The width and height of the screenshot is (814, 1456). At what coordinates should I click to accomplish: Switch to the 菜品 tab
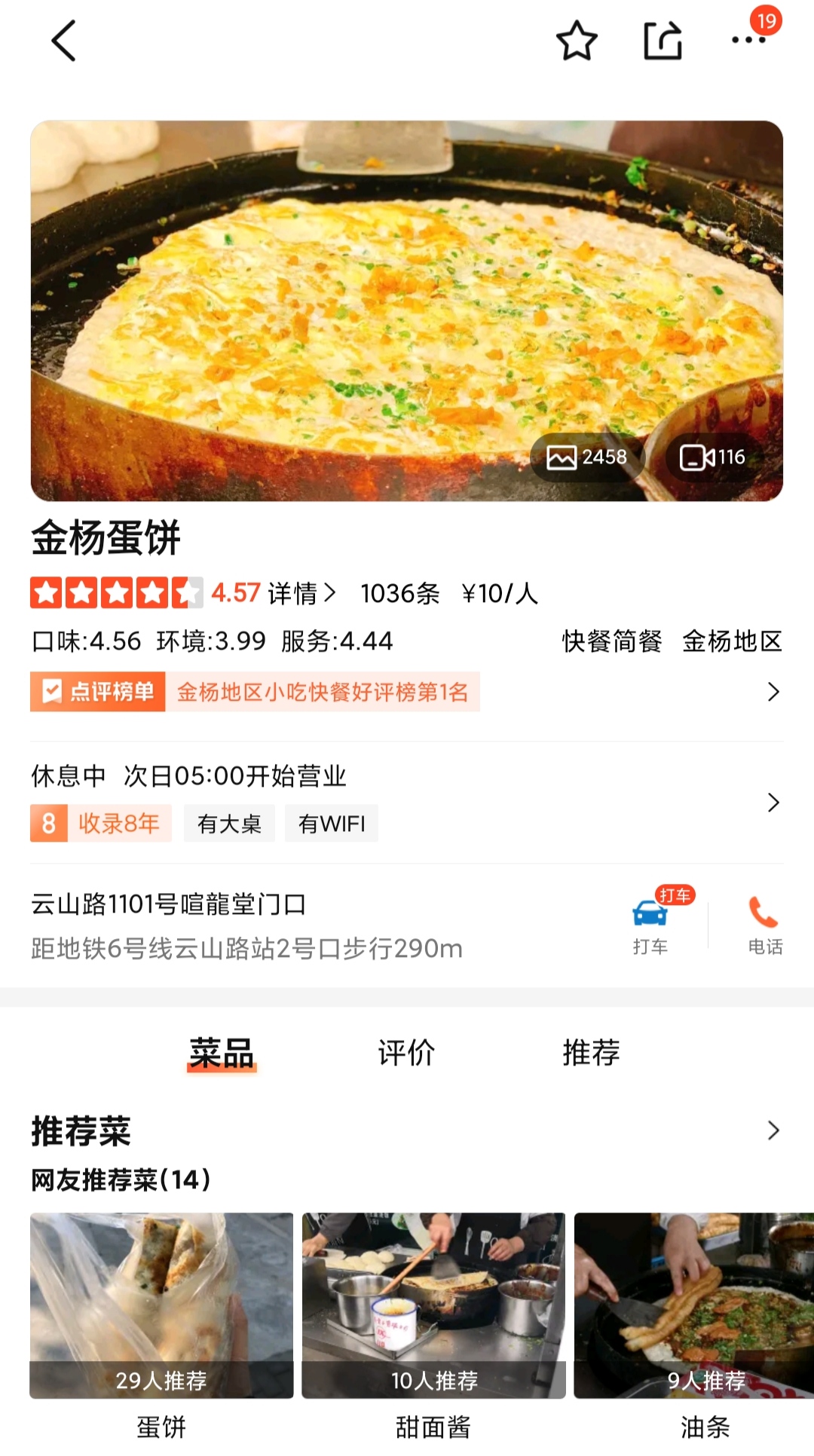click(x=222, y=1053)
